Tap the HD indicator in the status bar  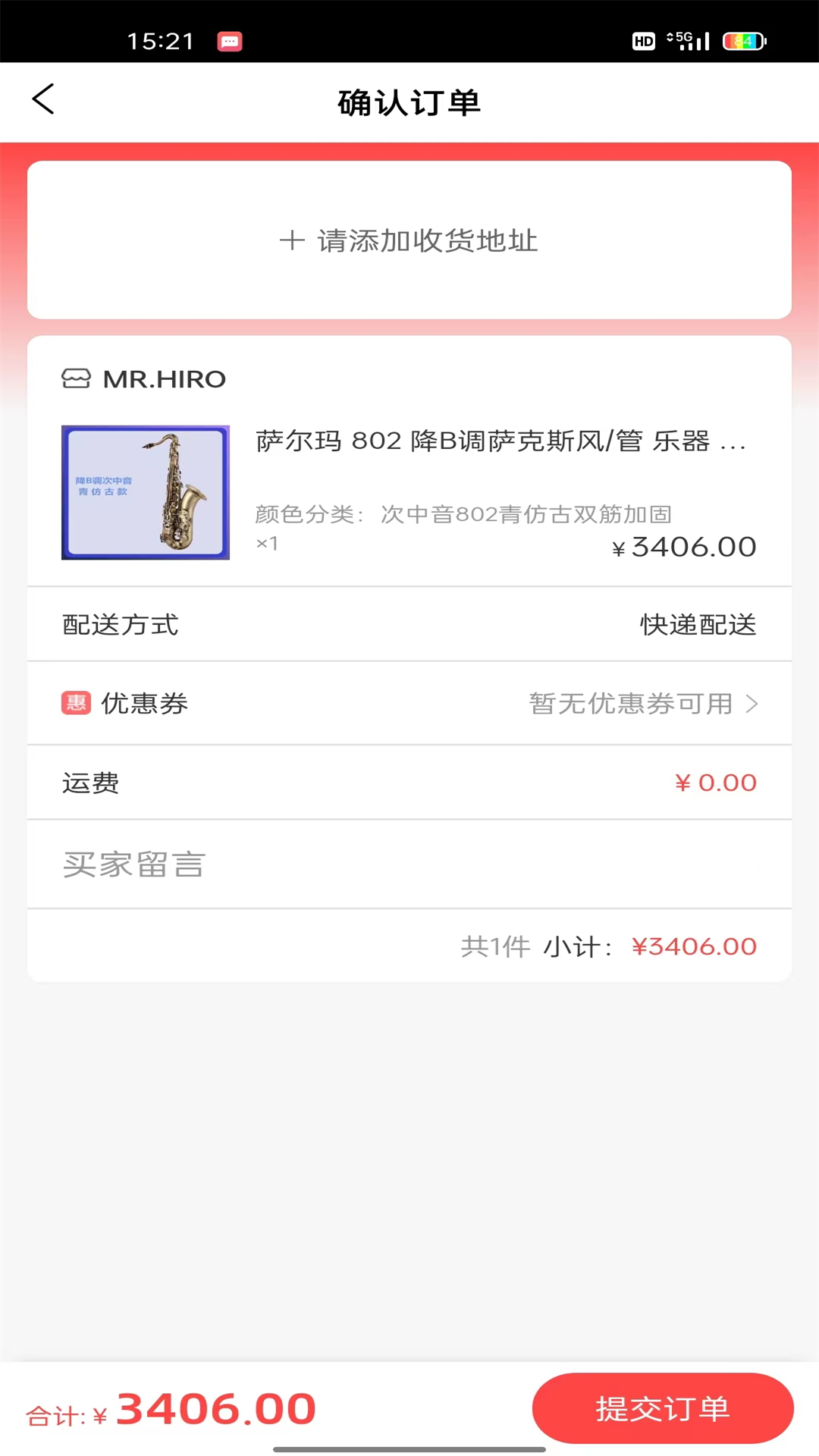(x=643, y=41)
